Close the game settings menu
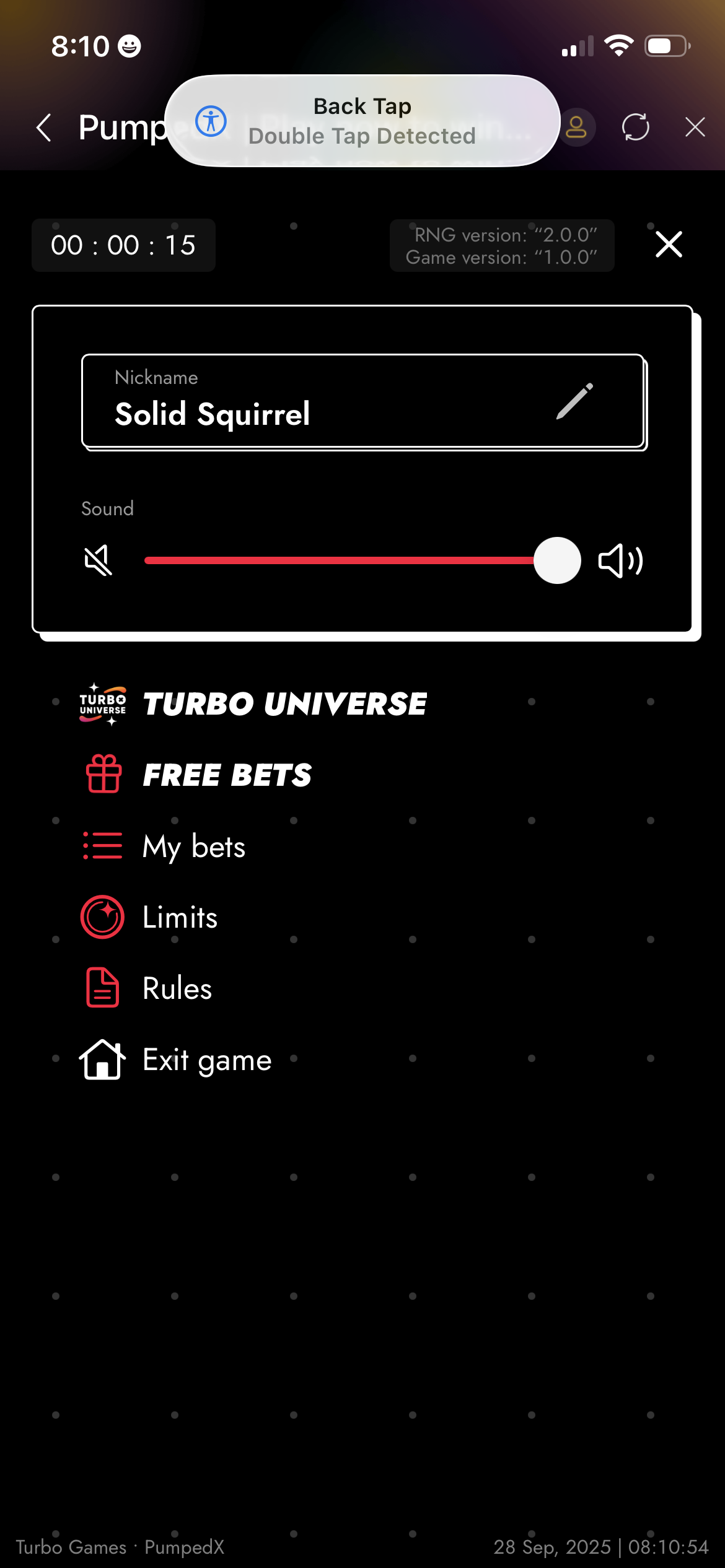The height and width of the screenshot is (1568, 725). click(x=669, y=245)
